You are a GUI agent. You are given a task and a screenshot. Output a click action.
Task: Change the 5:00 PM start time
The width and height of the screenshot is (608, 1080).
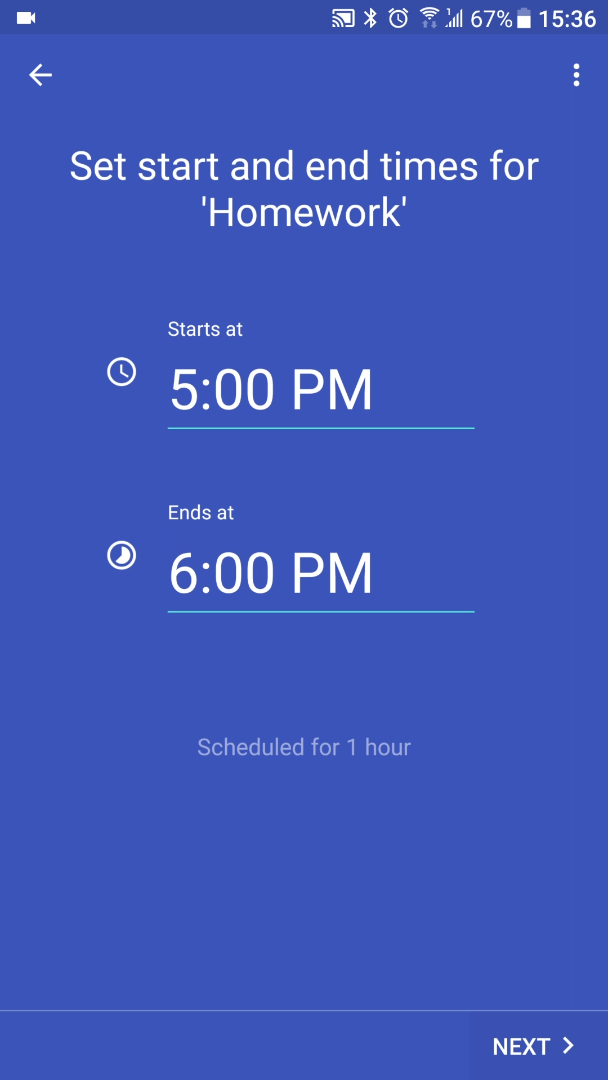tap(321, 391)
